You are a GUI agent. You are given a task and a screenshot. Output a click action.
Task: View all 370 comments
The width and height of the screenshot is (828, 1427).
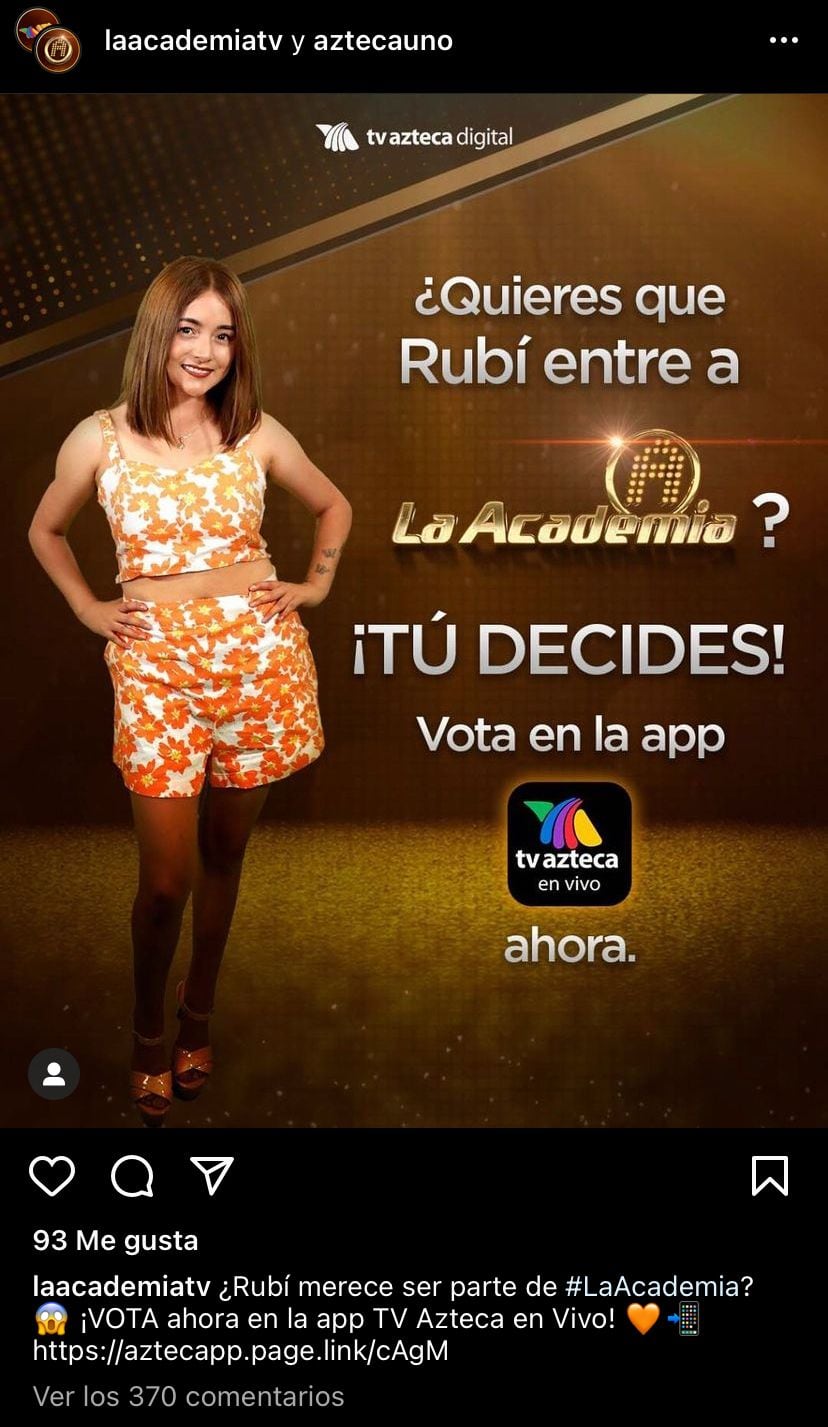[188, 1396]
